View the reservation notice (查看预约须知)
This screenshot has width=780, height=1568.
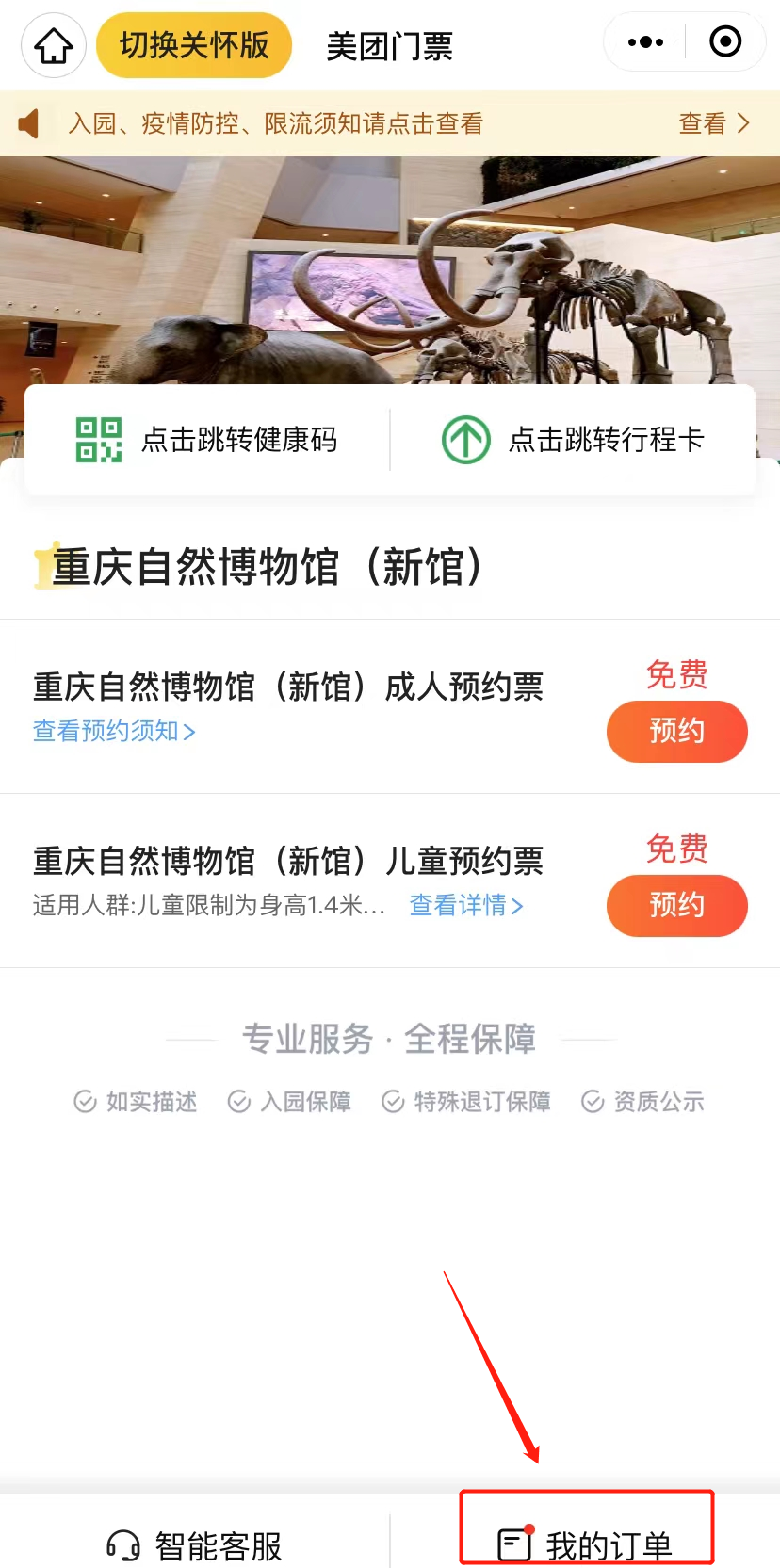pos(114,732)
